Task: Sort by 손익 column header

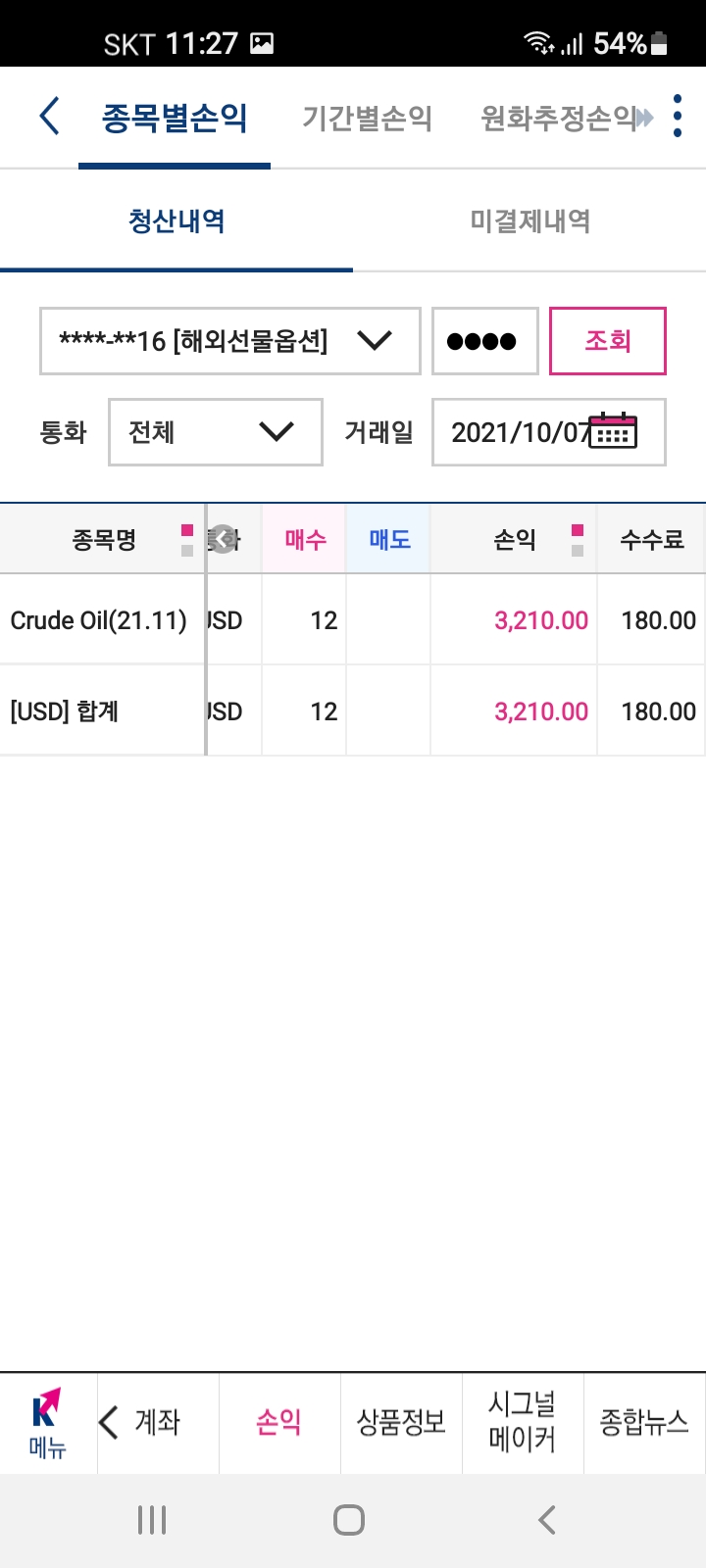Action: (514, 539)
